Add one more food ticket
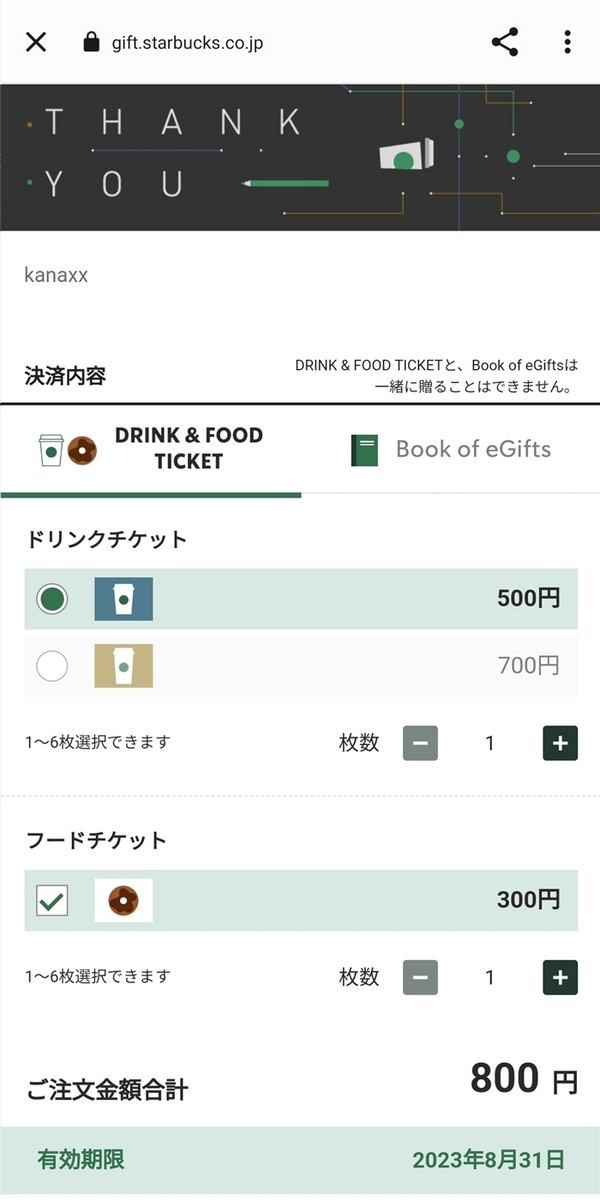 [x=560, y=977]
